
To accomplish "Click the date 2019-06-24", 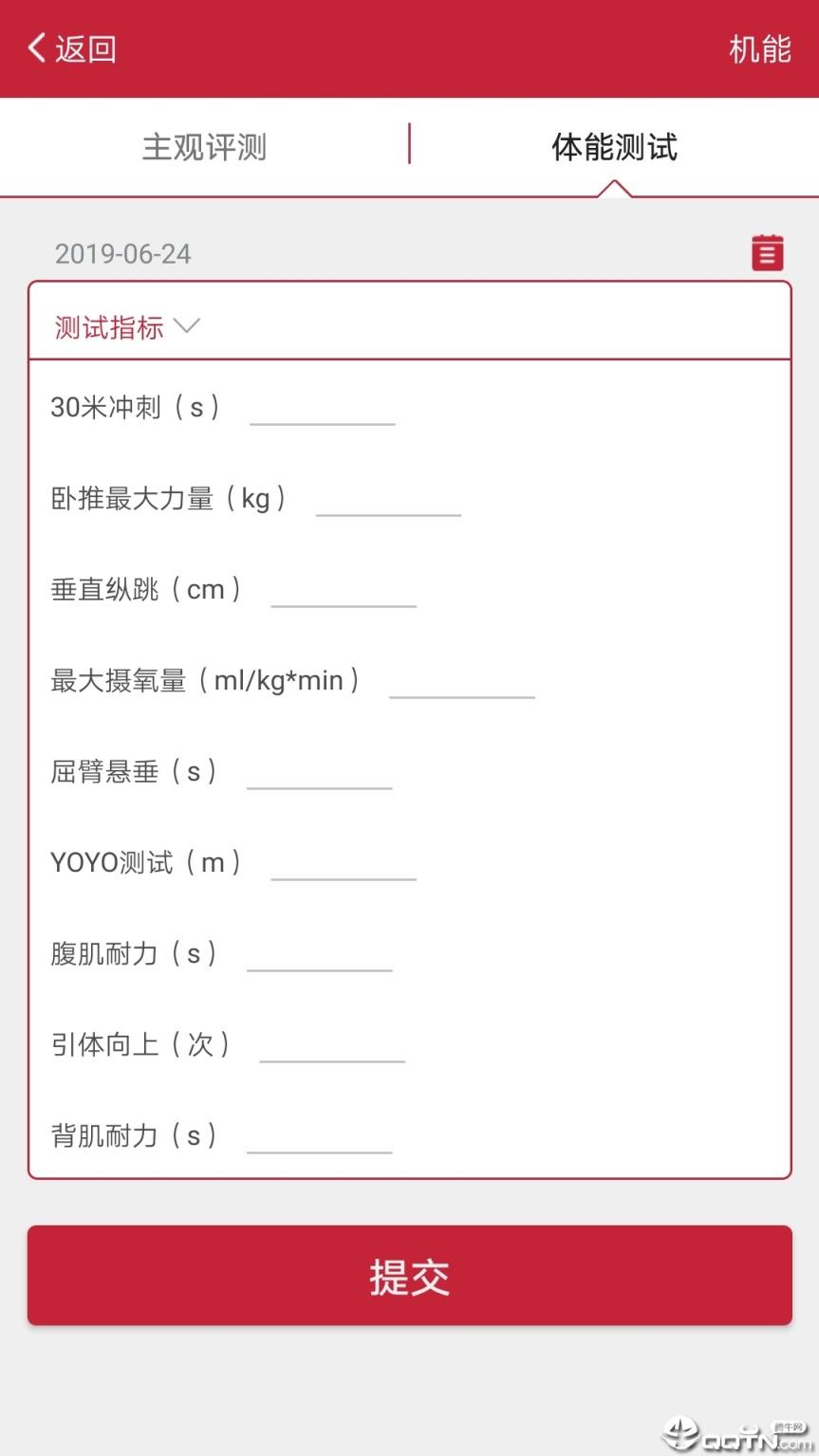I will point(123,253).
